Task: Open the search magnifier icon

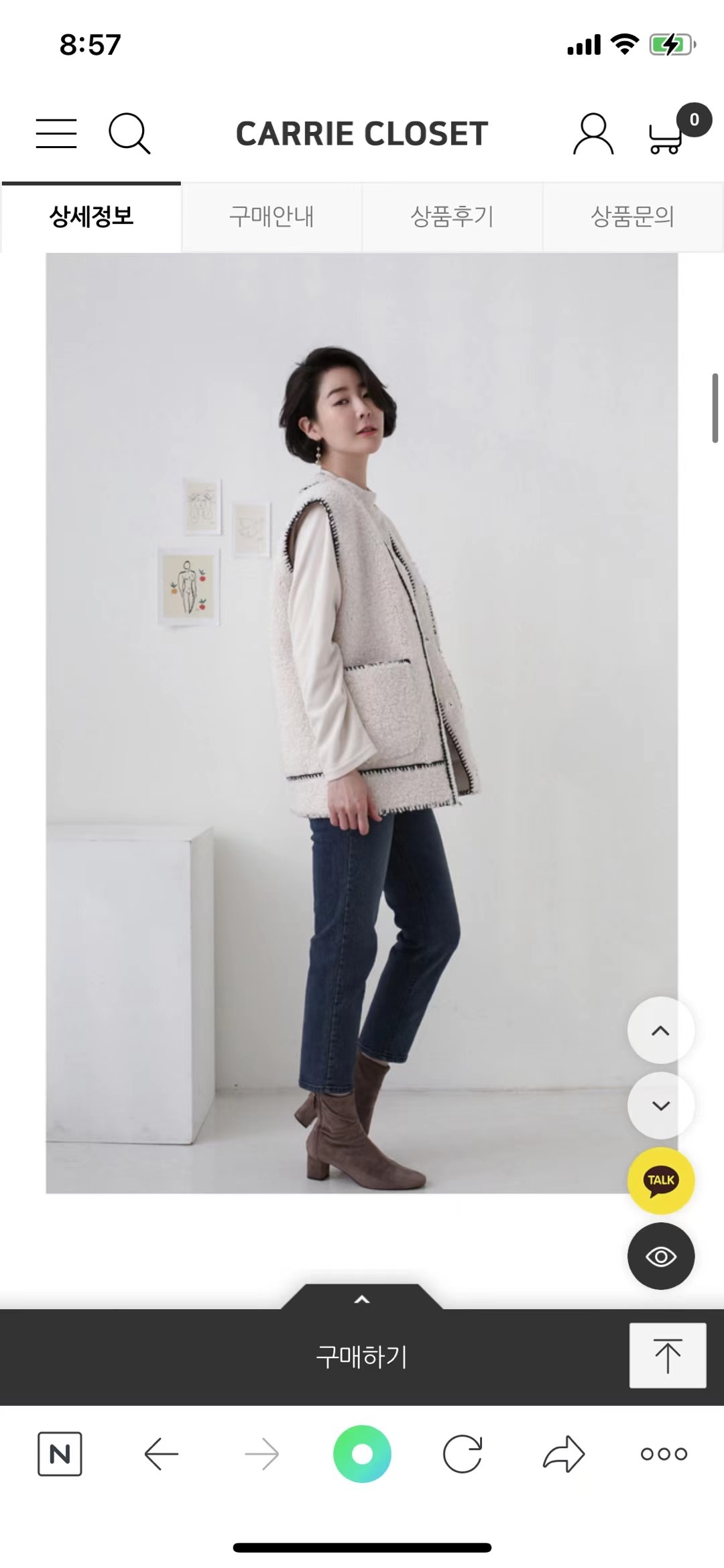Action: click(129, 133)
